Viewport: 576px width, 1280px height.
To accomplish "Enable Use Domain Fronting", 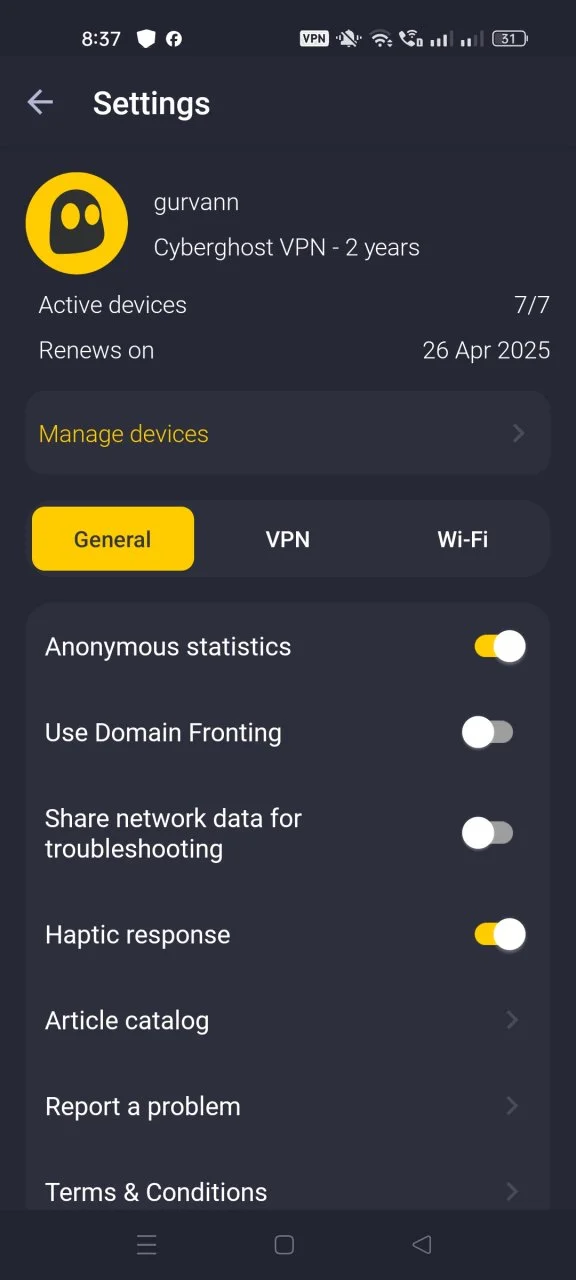I will pyautogui.click(x=488, y=733).
